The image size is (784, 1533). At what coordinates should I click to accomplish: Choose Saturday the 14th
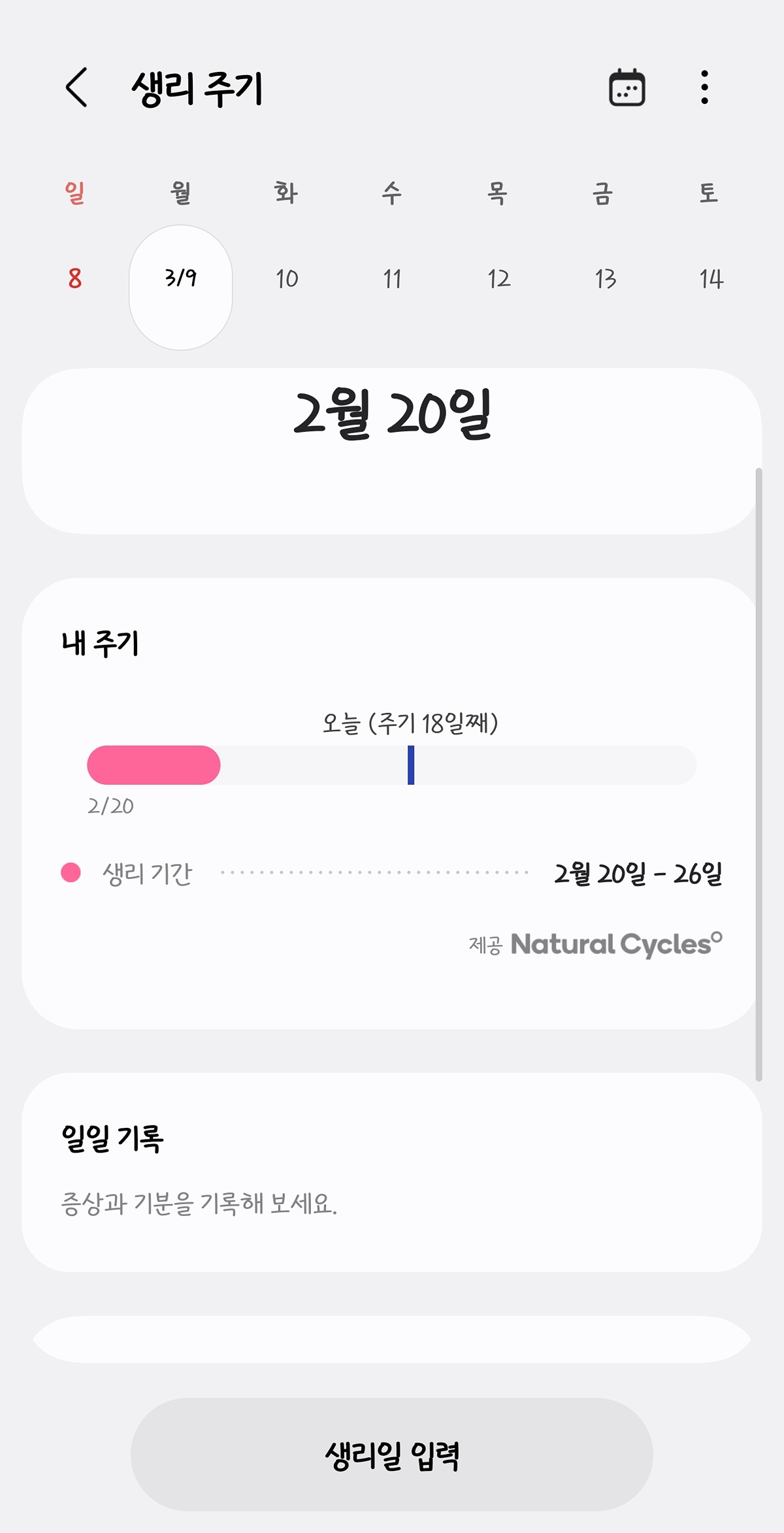711,279
